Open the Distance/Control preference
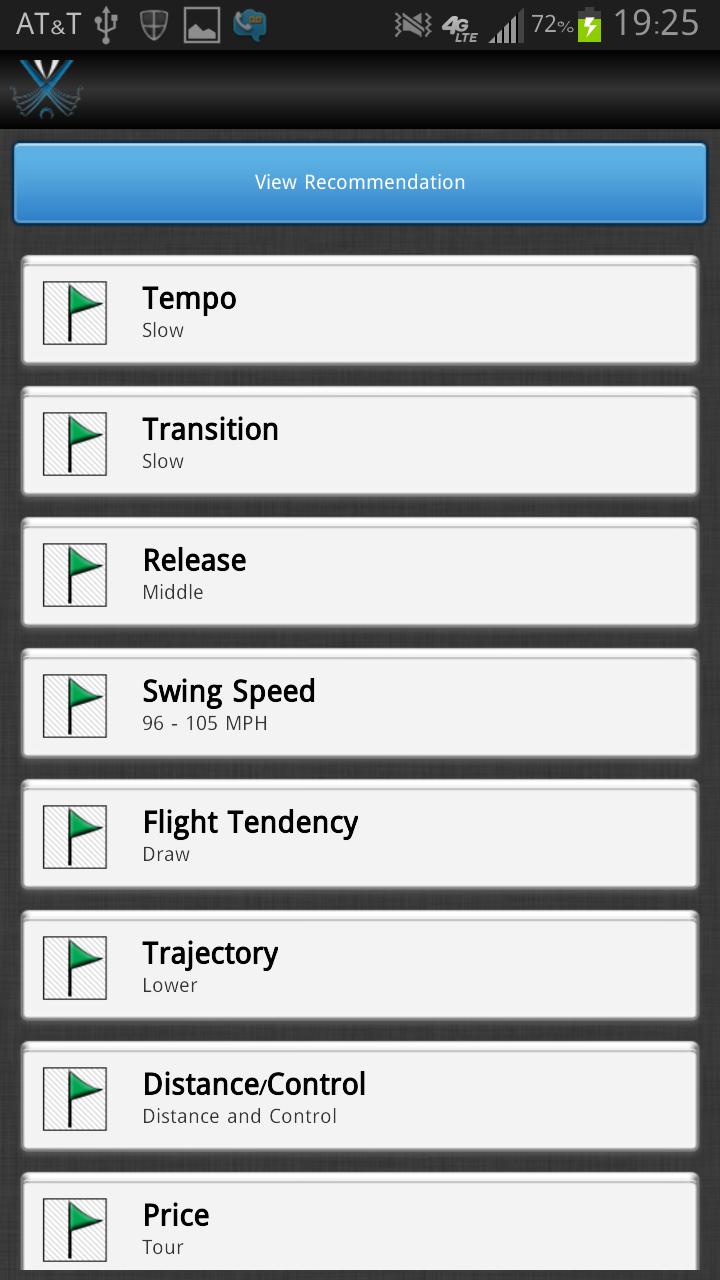The width and height of the screenshot is (720, 1280). click(360, 1098)
